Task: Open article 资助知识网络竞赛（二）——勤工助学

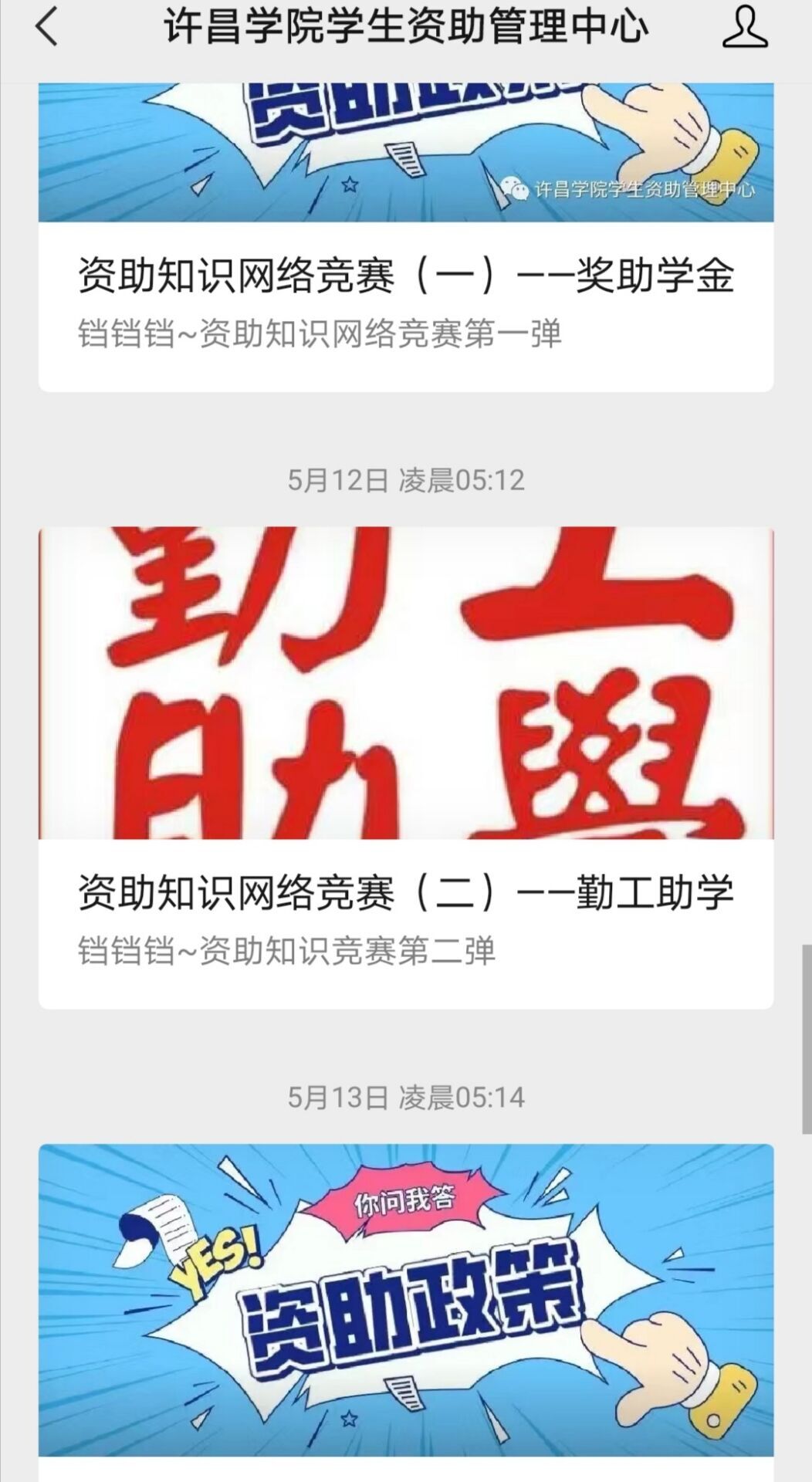Action: click(405, 893)
